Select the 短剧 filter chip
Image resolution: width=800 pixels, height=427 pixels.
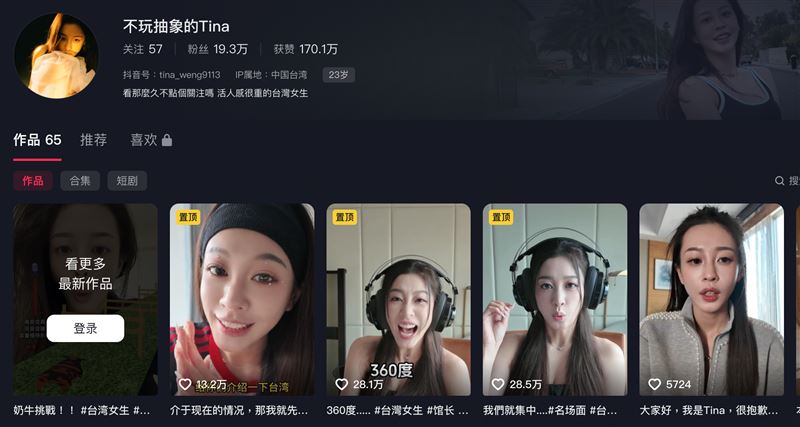click(126, 181)
